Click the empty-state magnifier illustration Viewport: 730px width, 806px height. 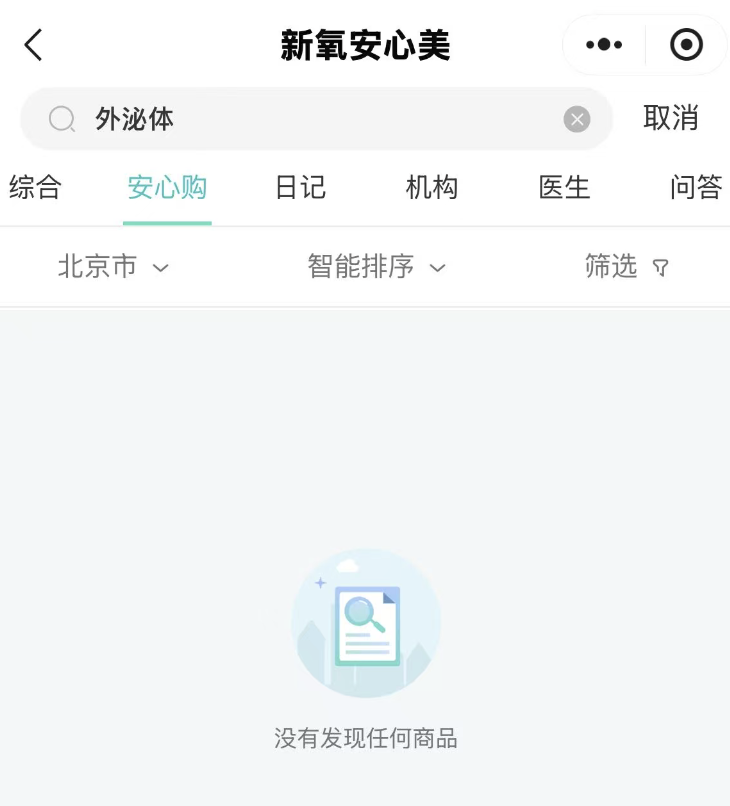[x=366, y=622]
